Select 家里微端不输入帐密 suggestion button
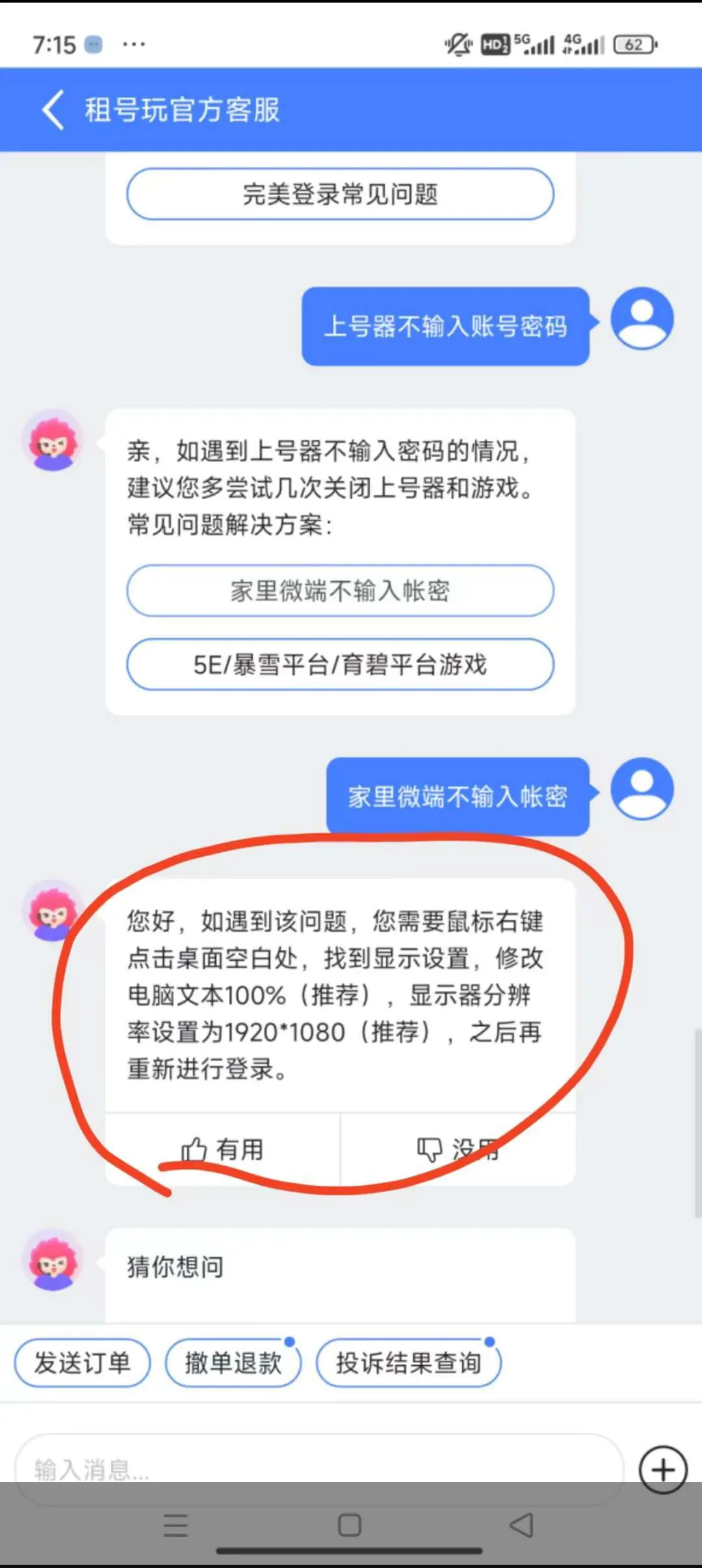Image resolution: width=702 pixels, height=1568 pixels. 340,591
